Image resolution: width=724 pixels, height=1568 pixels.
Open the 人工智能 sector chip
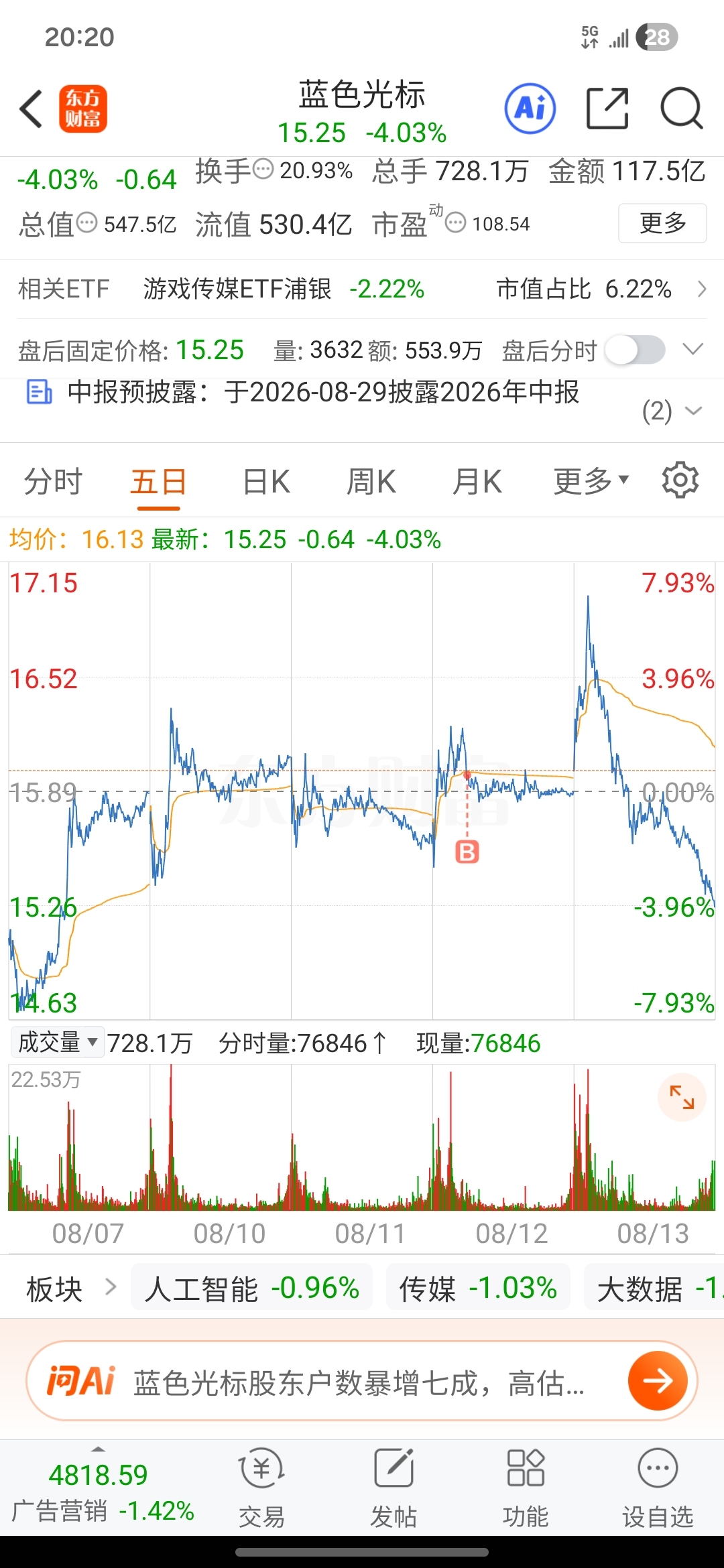pos(251,1288)
